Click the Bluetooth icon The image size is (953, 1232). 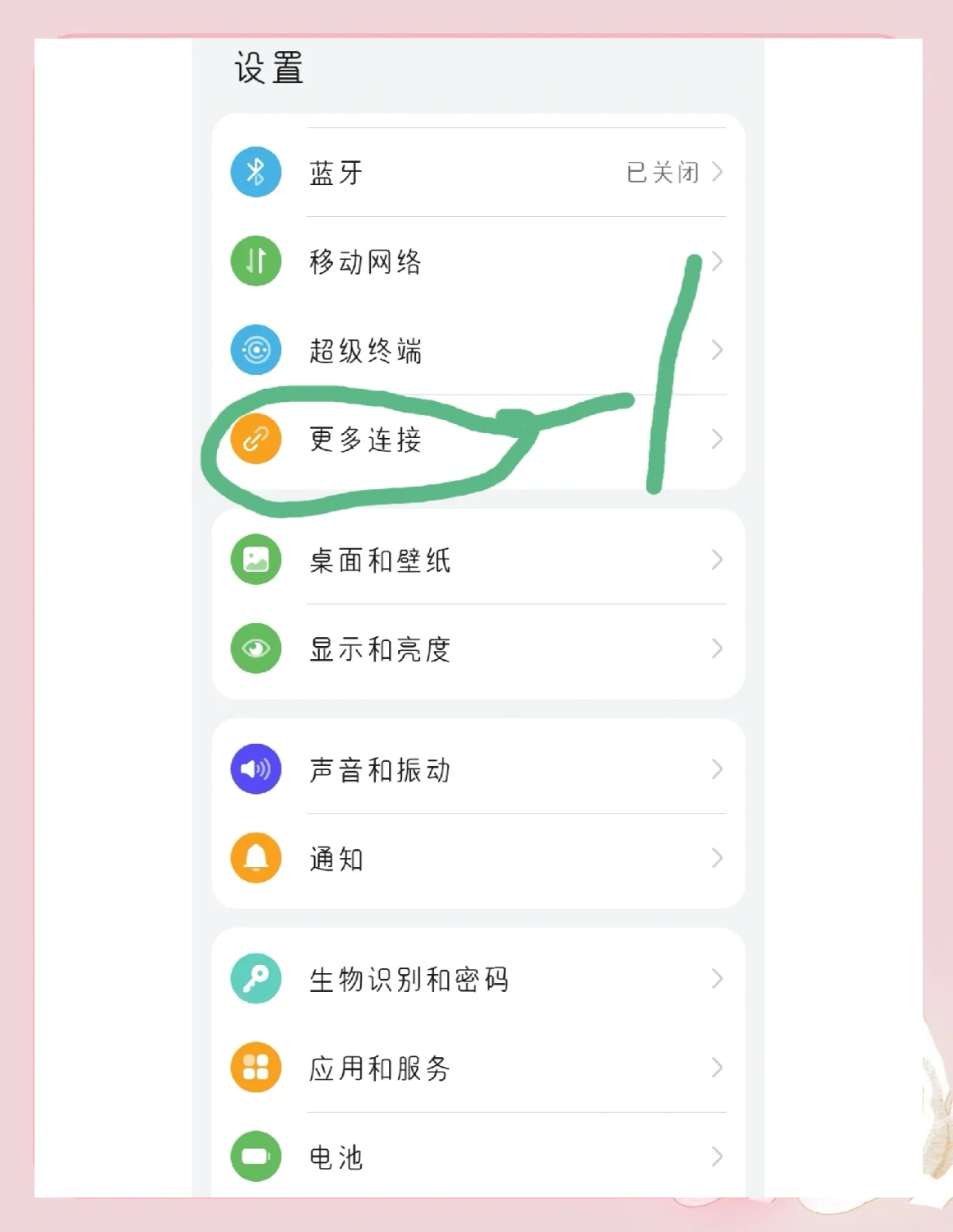(x=256, y=172)
